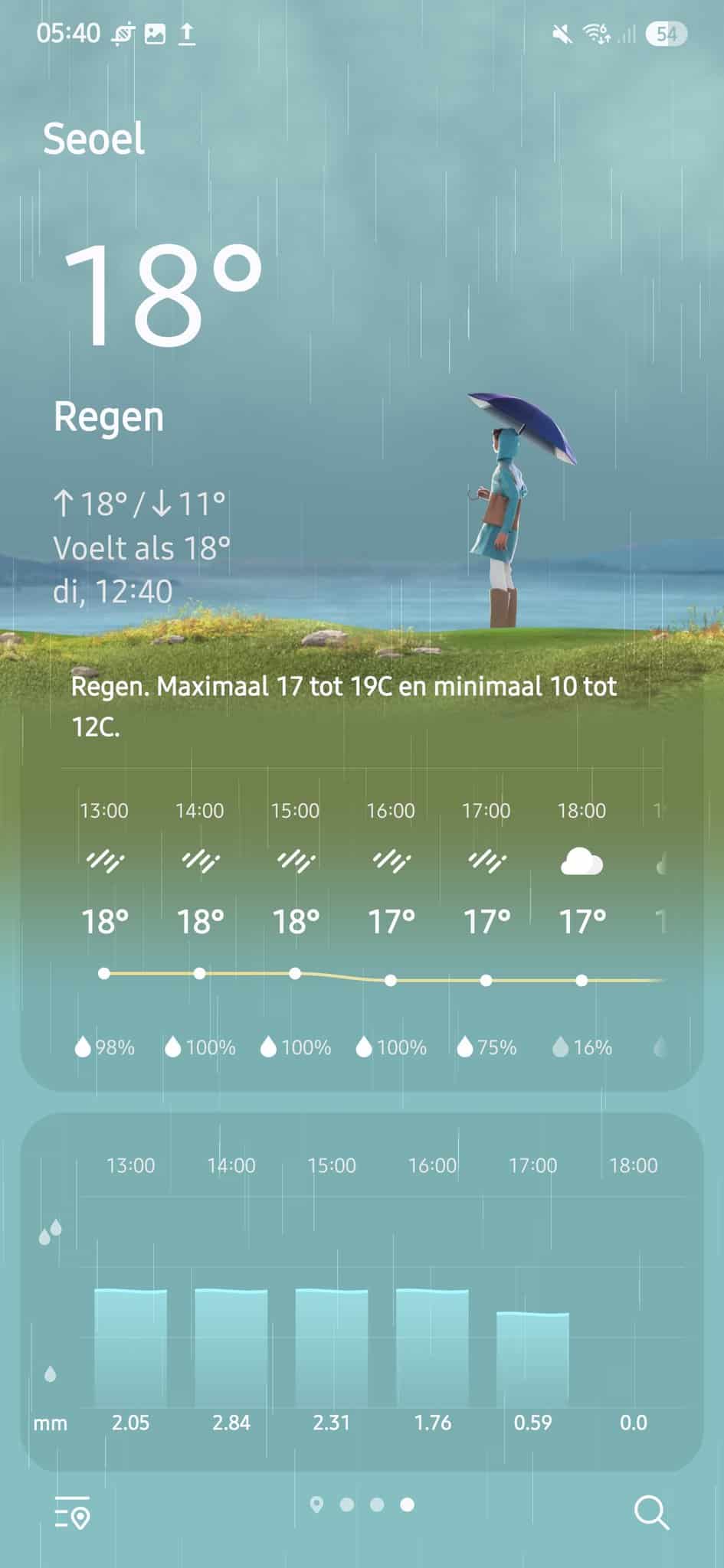Jump to the current location page indicator
Image resolution: width=724 pixels, height=1568 pixels.
[x=316, y=1504]
